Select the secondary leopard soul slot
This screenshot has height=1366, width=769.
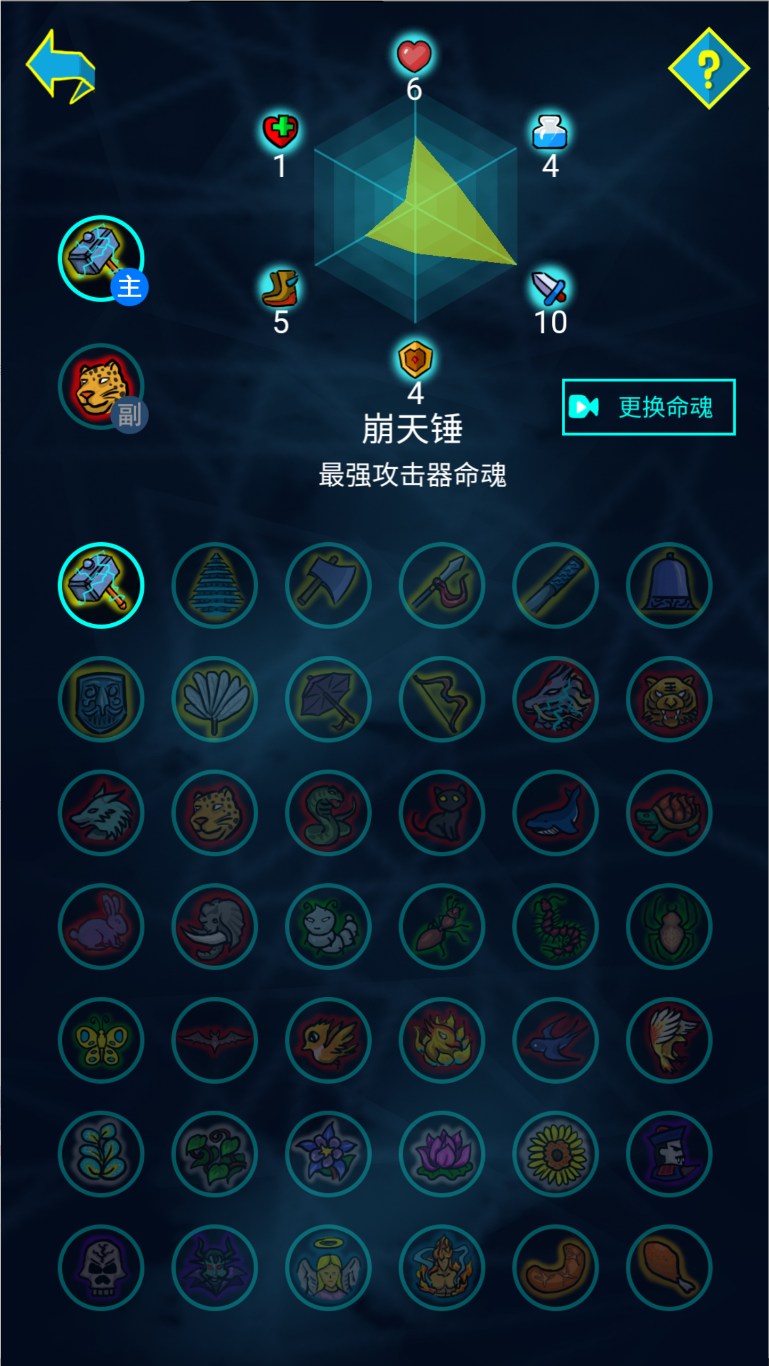pyautogui.click(x=101, y=386)
